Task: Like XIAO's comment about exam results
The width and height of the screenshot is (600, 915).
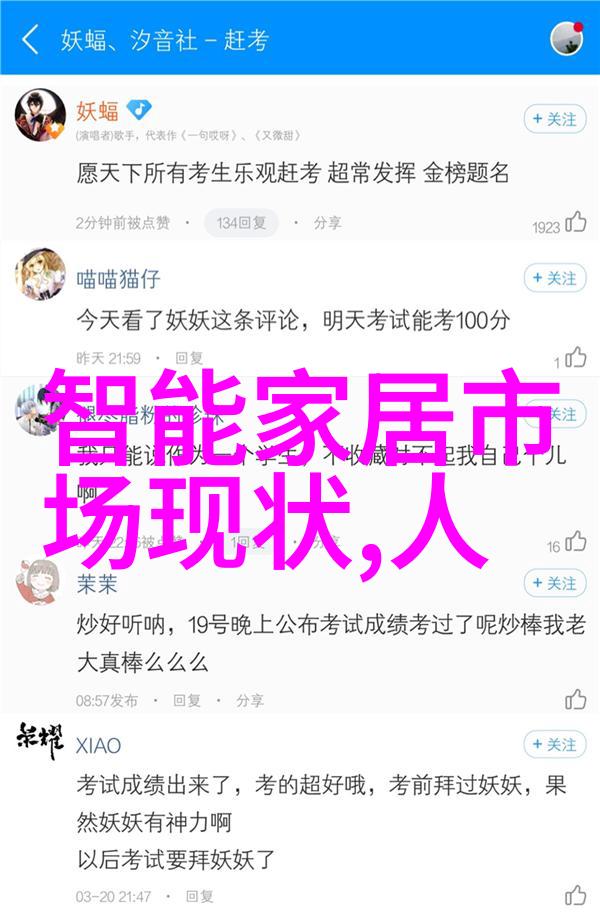Action: (x=576, y=896)
